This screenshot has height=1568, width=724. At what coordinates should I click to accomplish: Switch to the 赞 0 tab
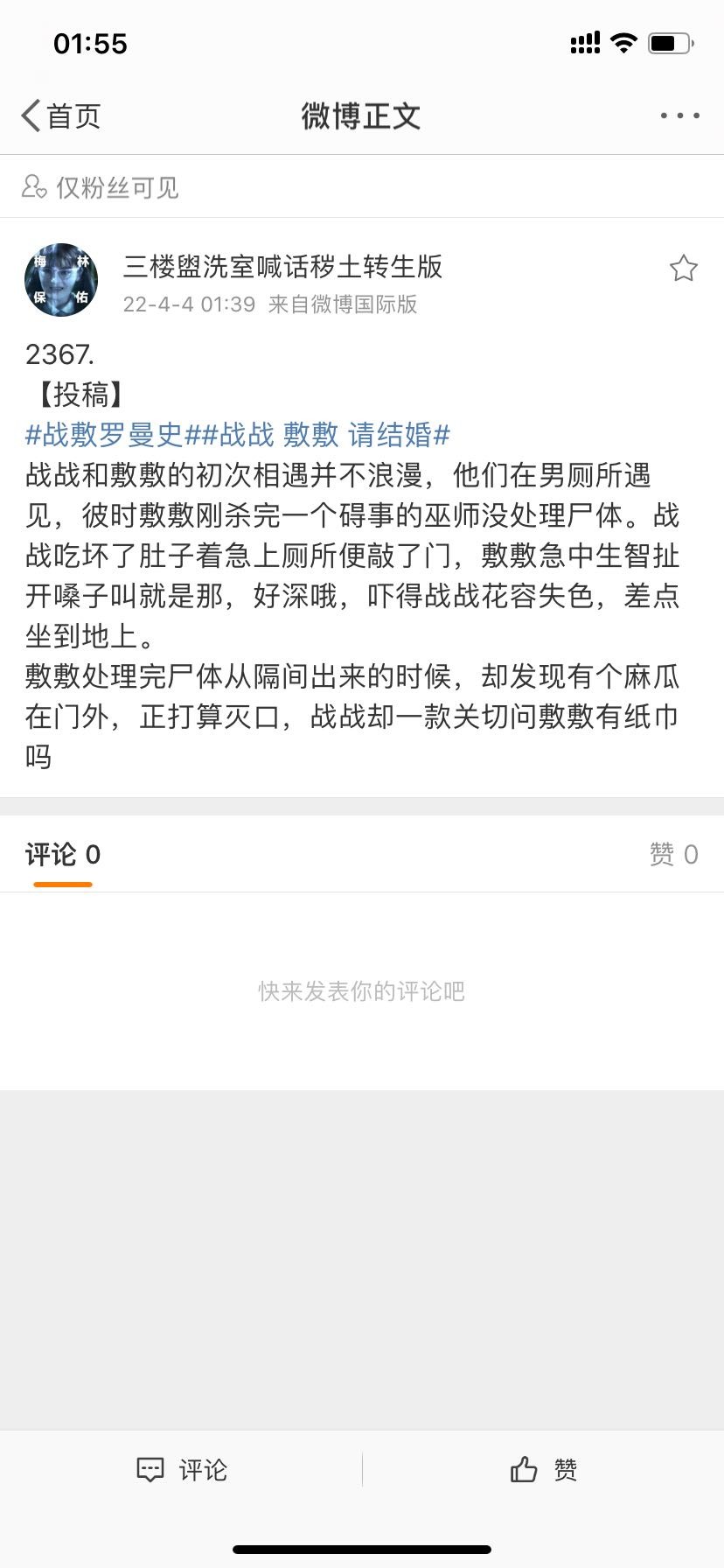pyautogui.click(x=673, y=854)
